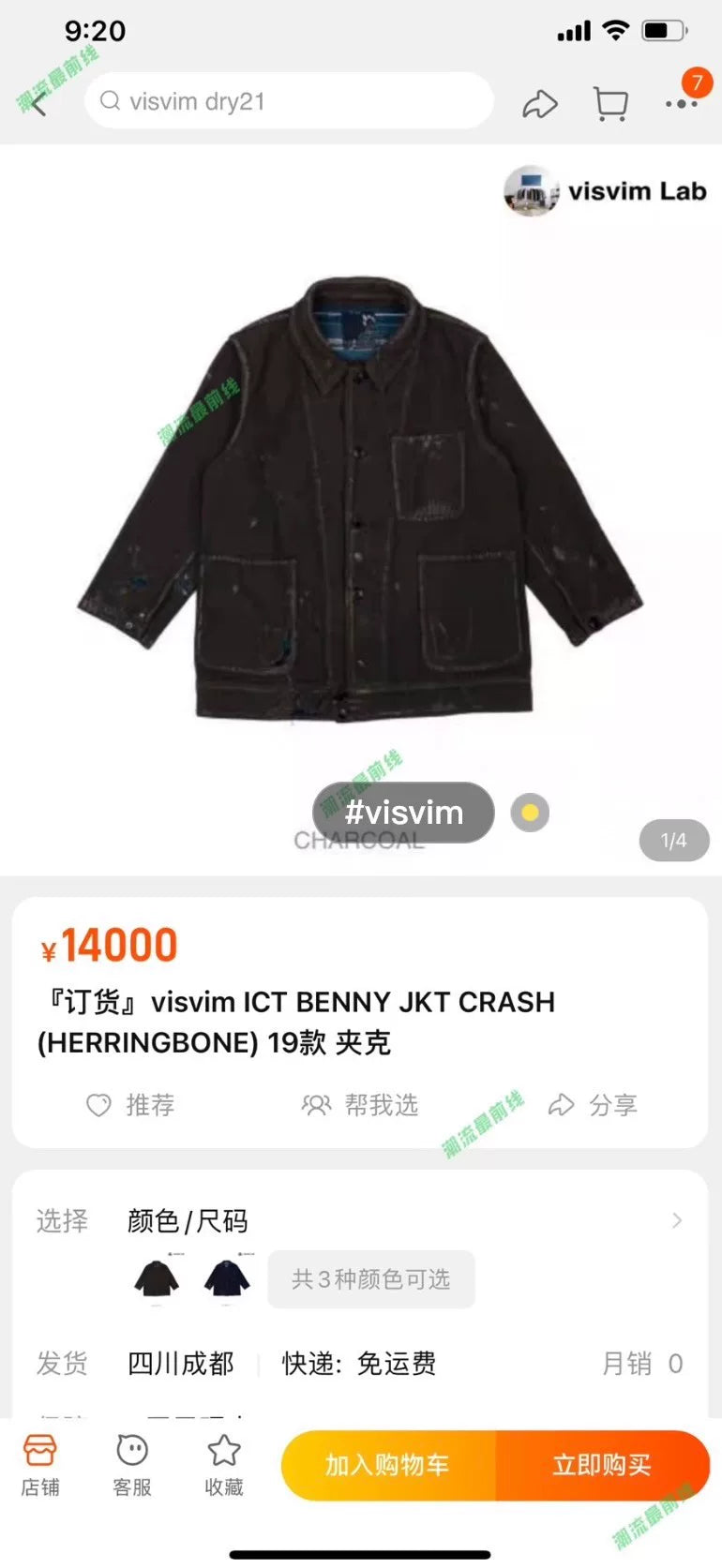Go back using the top-left arrow
Viewport: 722px width, 1568px height.
[x=39, y=103]
